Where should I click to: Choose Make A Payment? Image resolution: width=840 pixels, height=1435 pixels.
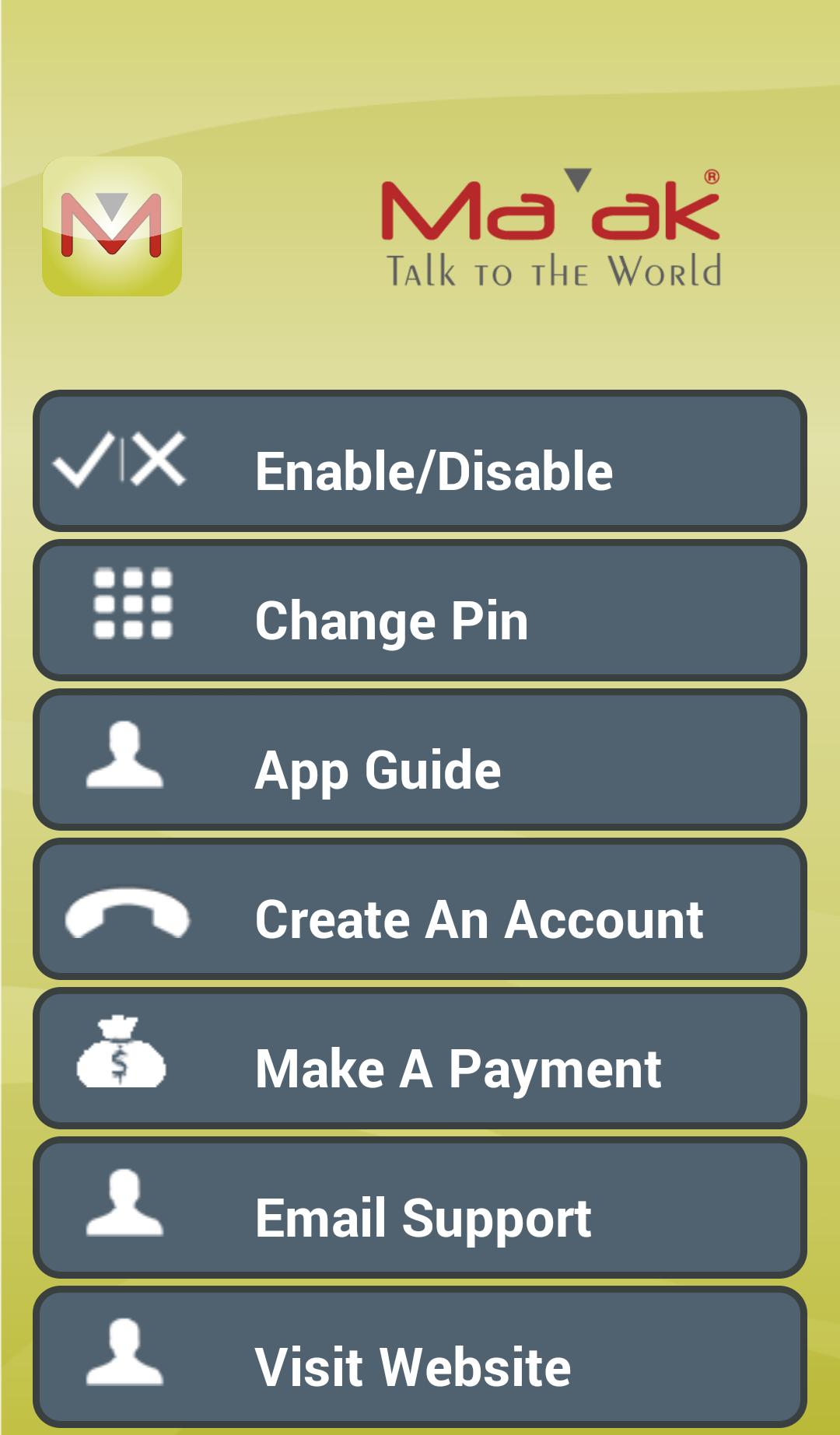coord(420,1059)
